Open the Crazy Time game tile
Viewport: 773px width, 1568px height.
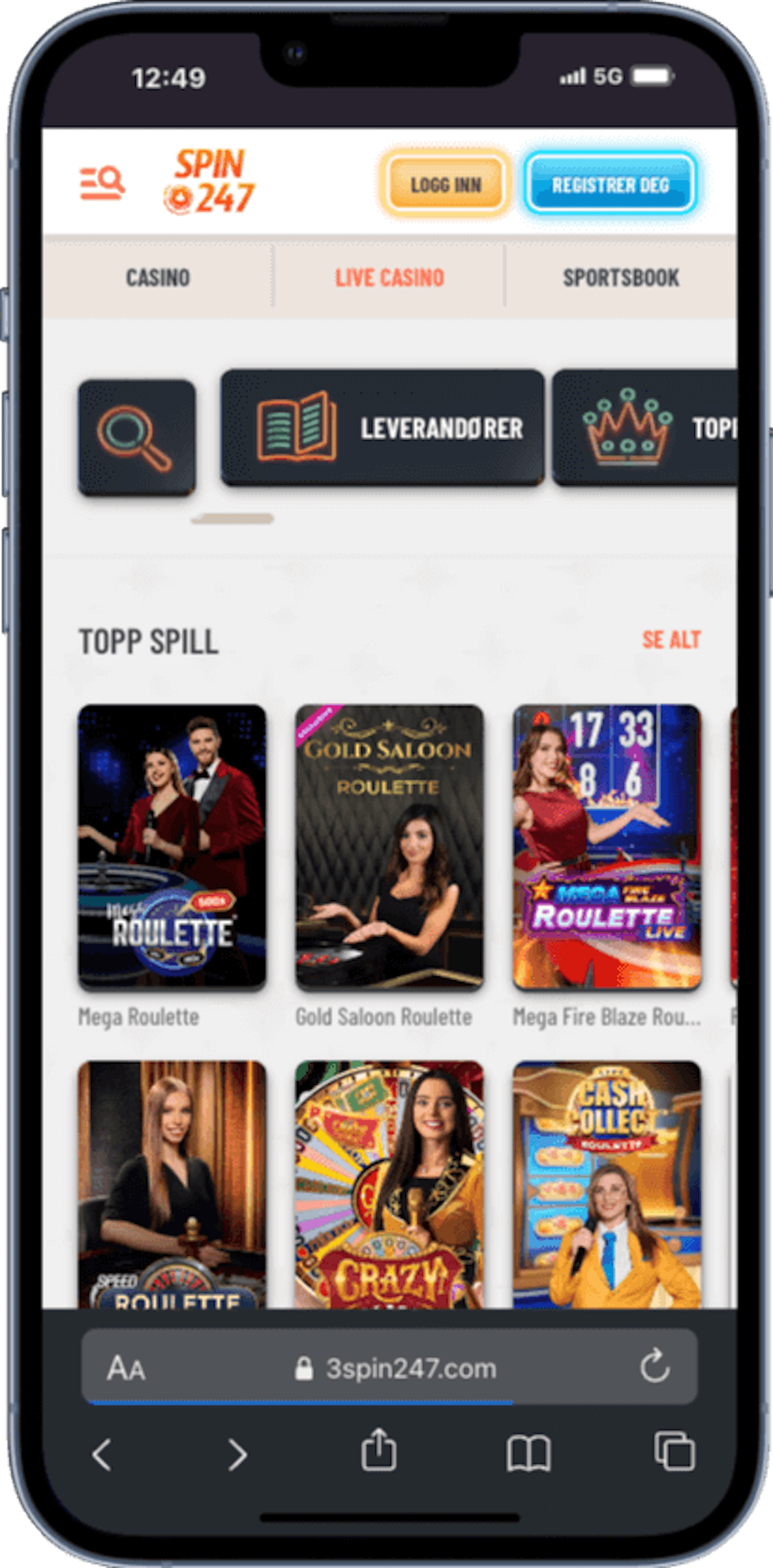pos(389,1184)
